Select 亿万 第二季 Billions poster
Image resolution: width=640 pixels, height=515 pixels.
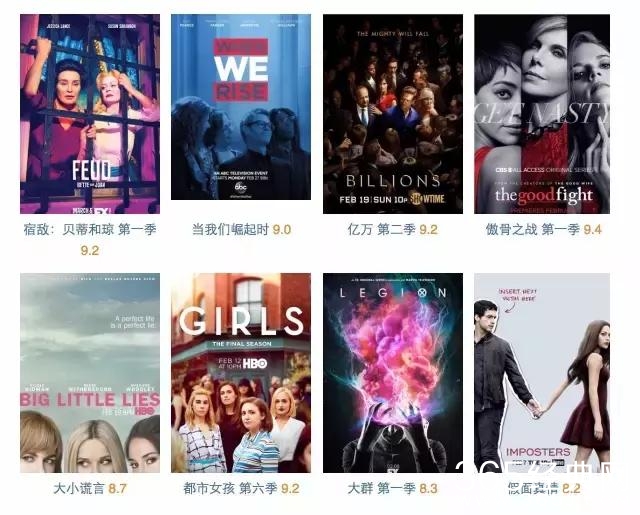click(392, 113)
